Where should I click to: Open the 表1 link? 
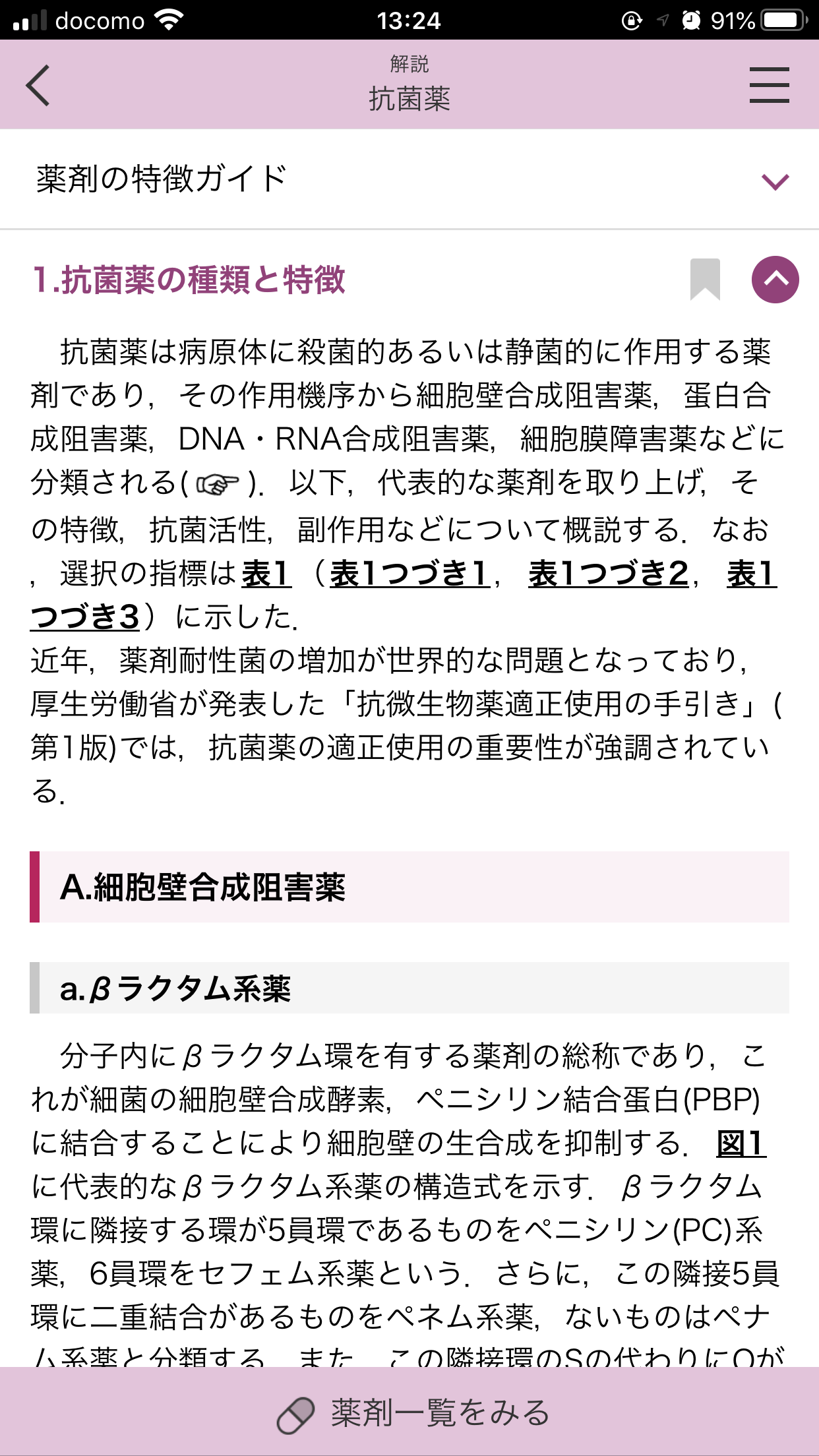(x=266, y=573)
